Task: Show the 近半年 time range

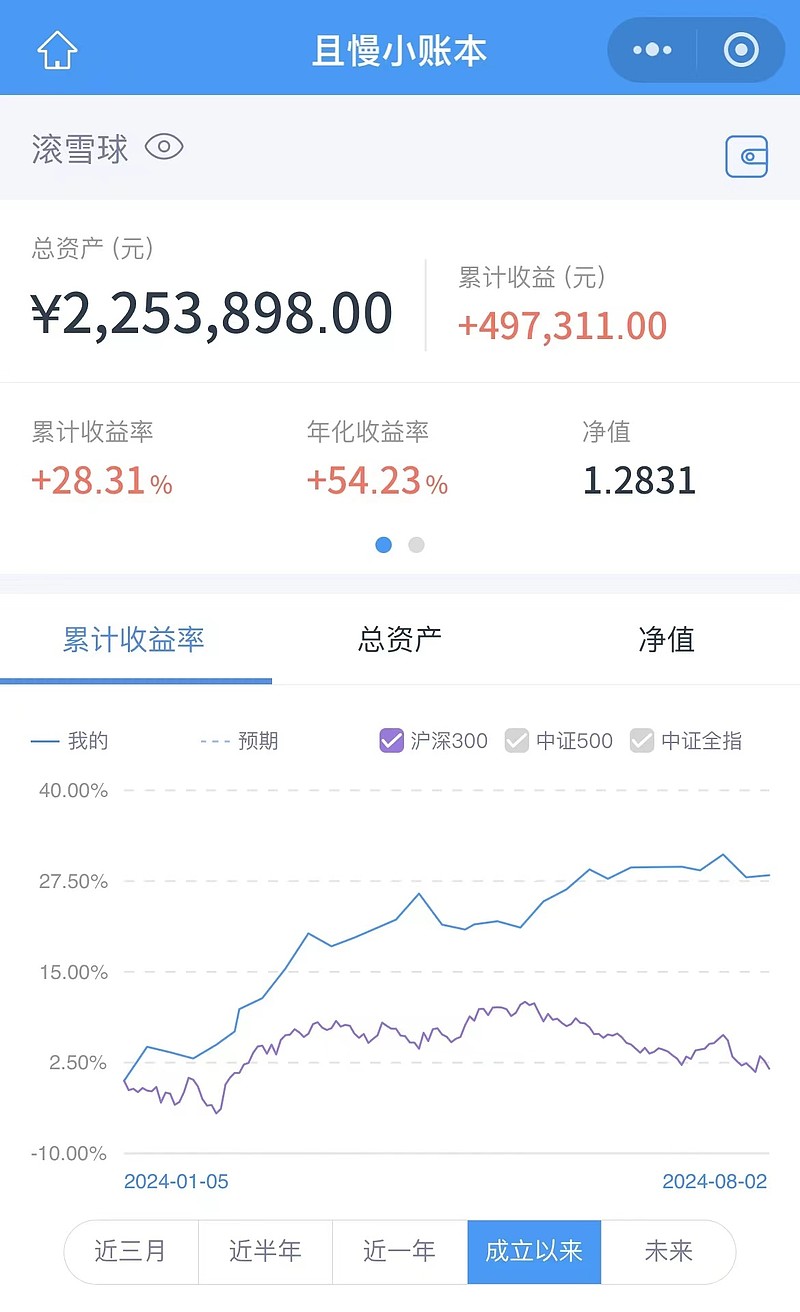Action: 265,1251
